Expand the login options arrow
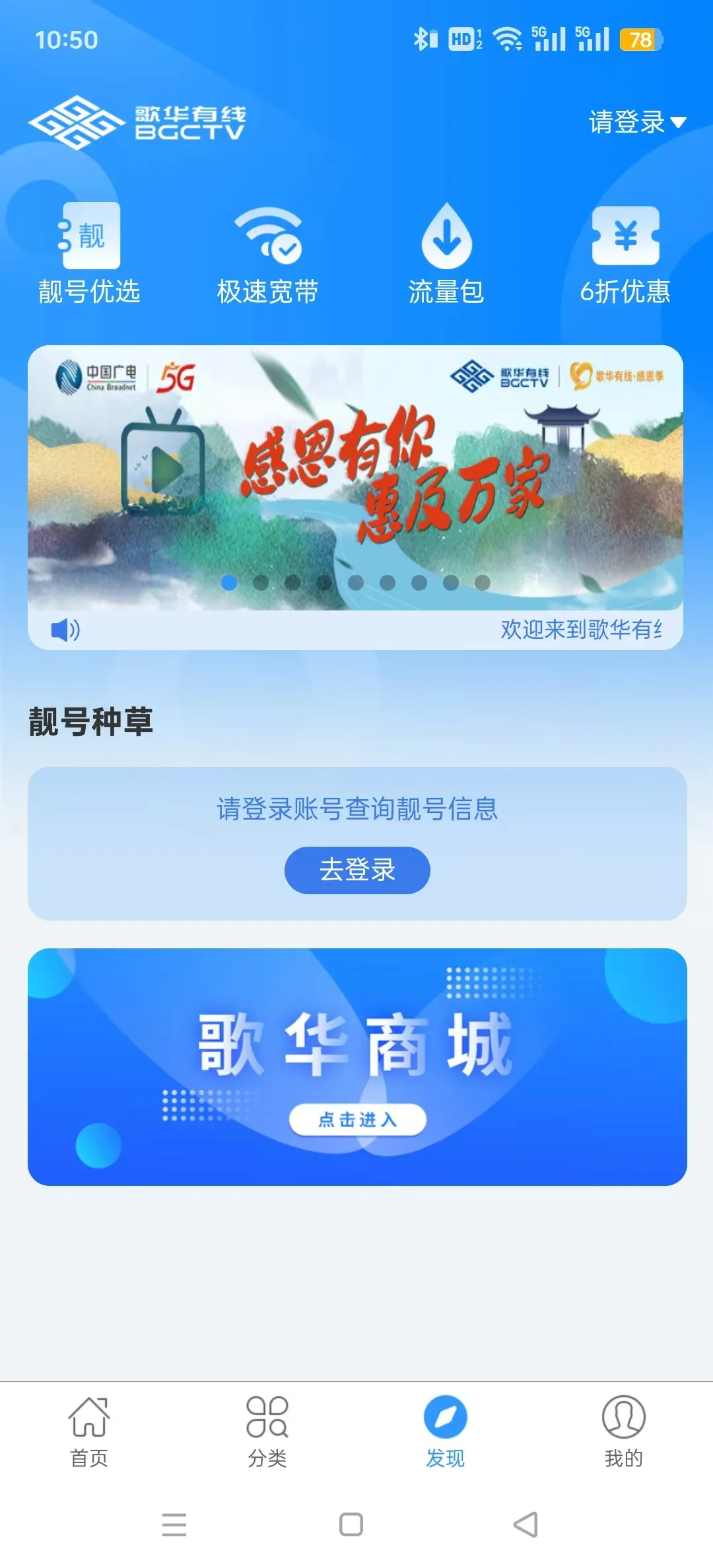The height and width of the screenshot is (1568, 713). pyautogui.click(x=679, y=123)
